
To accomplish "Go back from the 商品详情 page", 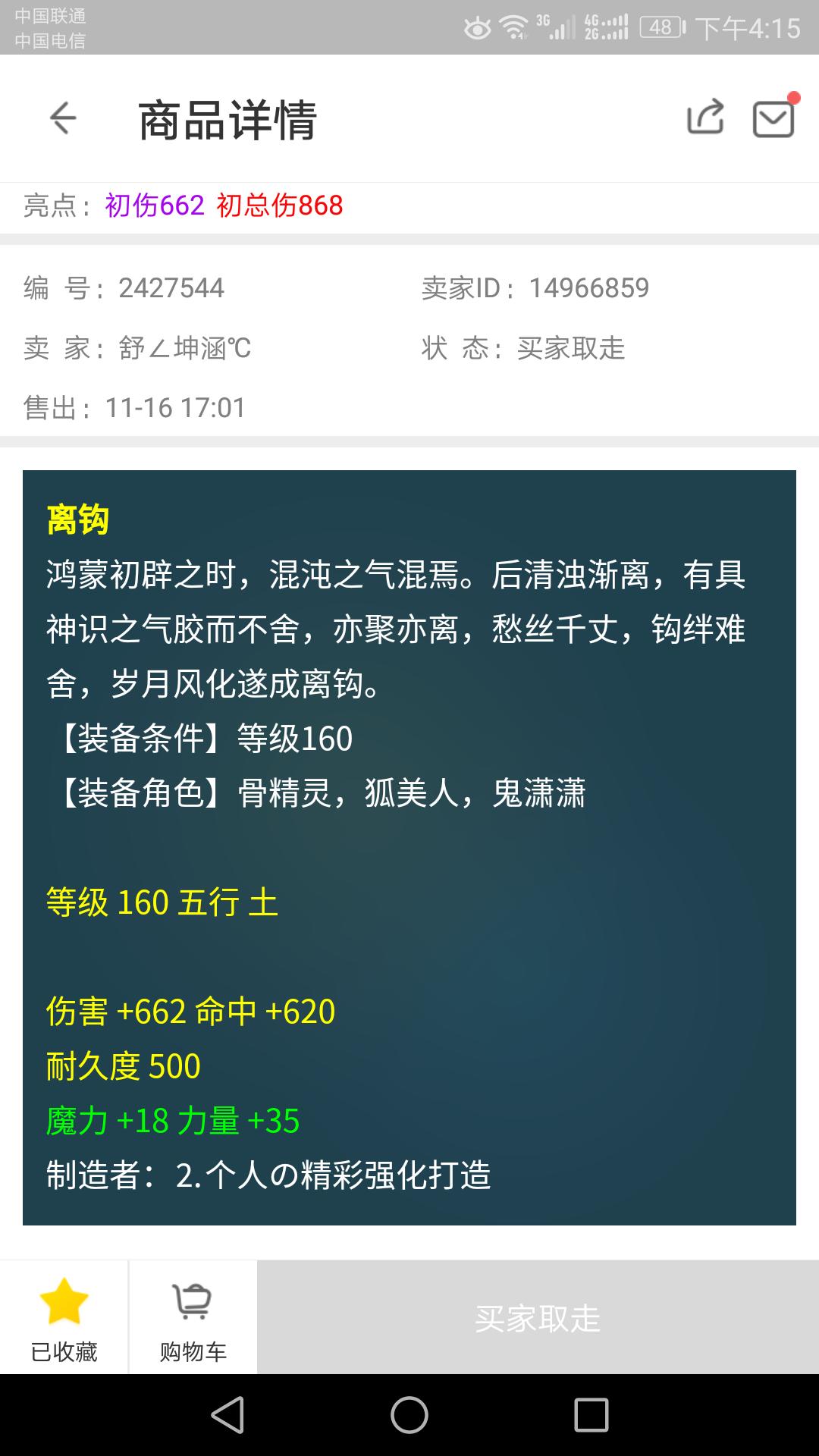I will (x=63, y=118).
